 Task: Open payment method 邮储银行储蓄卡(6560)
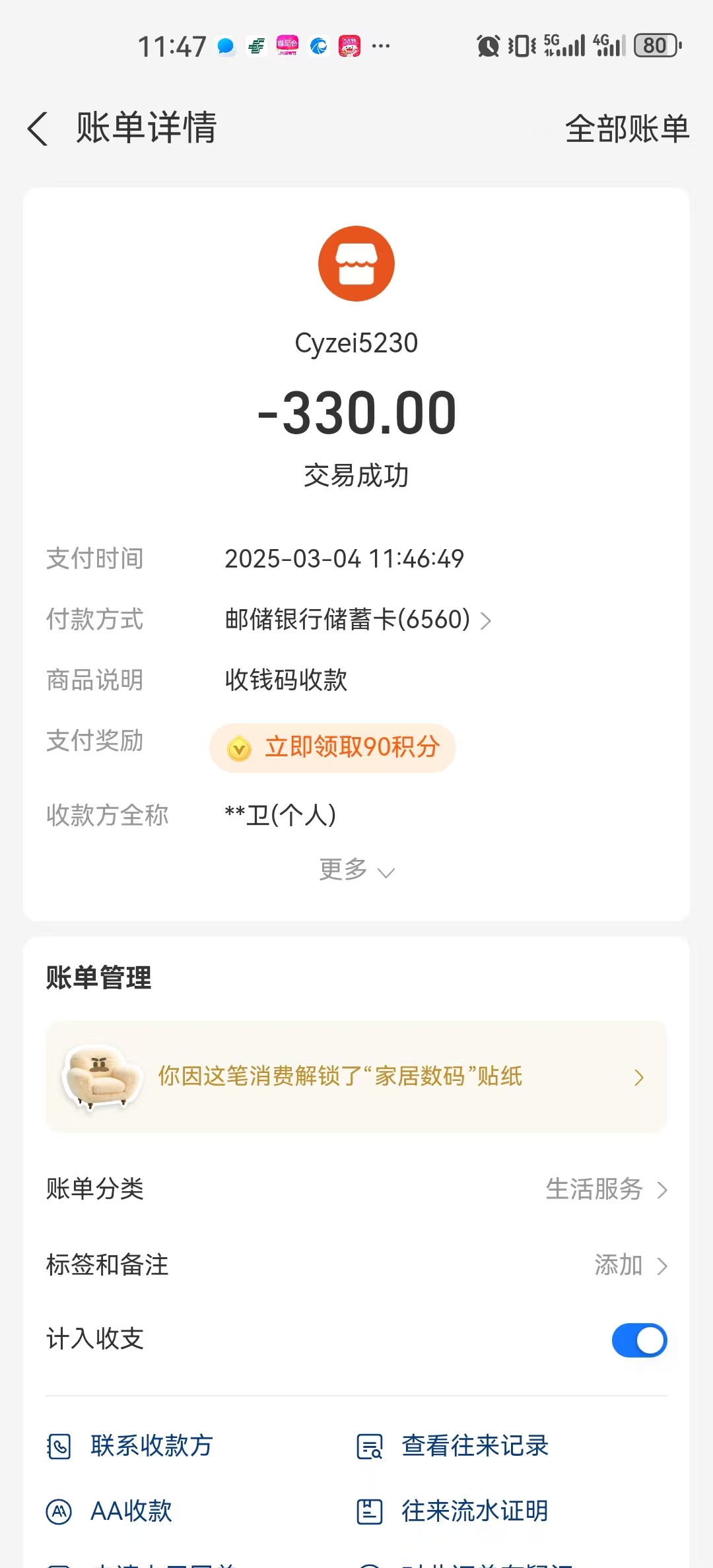pyautogui.click(x=357, y=620)
